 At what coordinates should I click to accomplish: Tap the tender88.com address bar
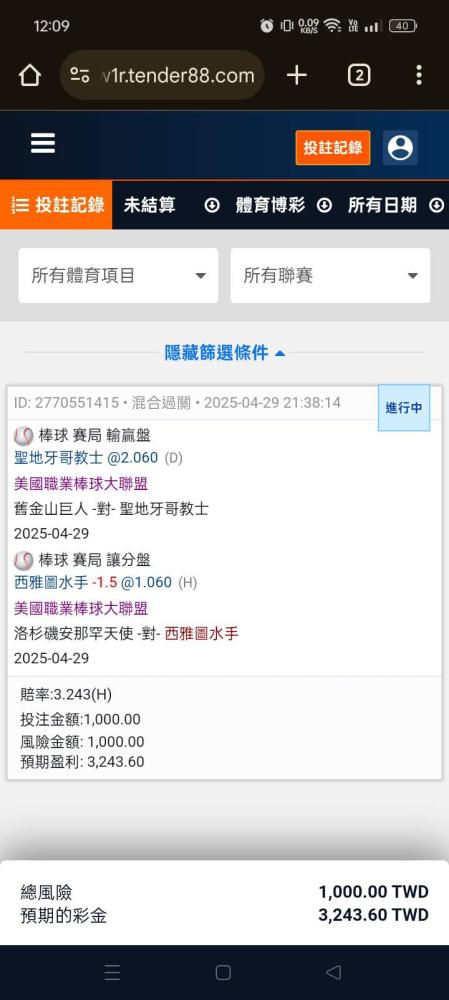(163, 75)
